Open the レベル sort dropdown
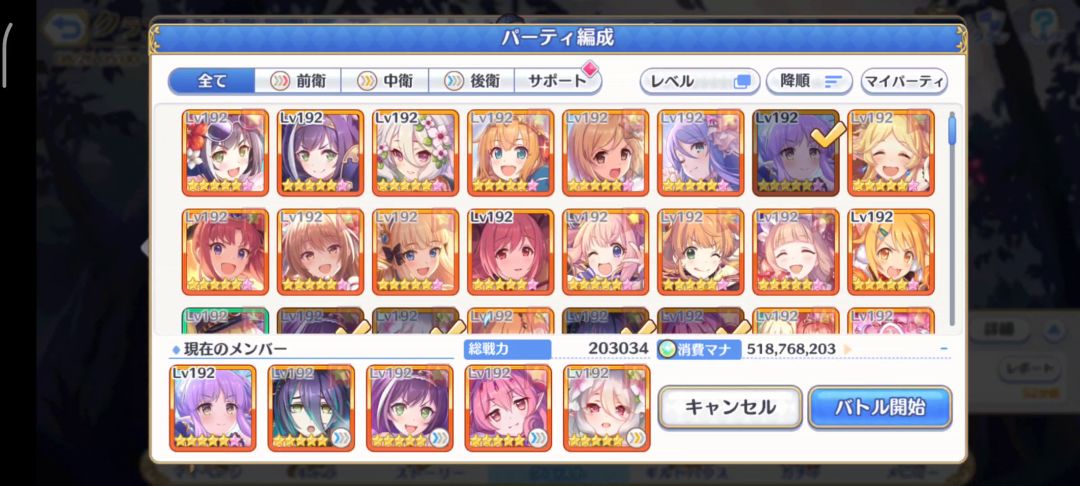1080x486 pixels. 698,81
